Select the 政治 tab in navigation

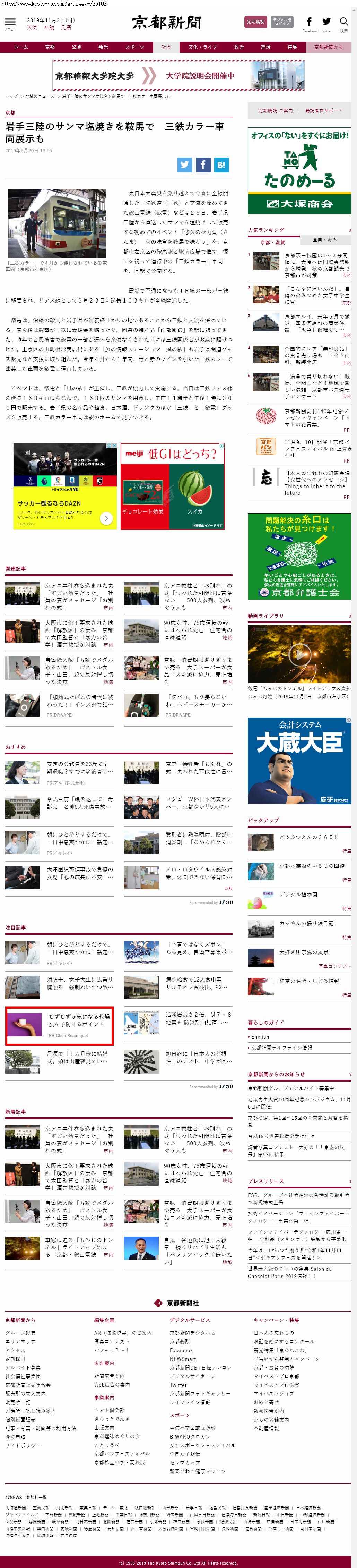[239, 47]
